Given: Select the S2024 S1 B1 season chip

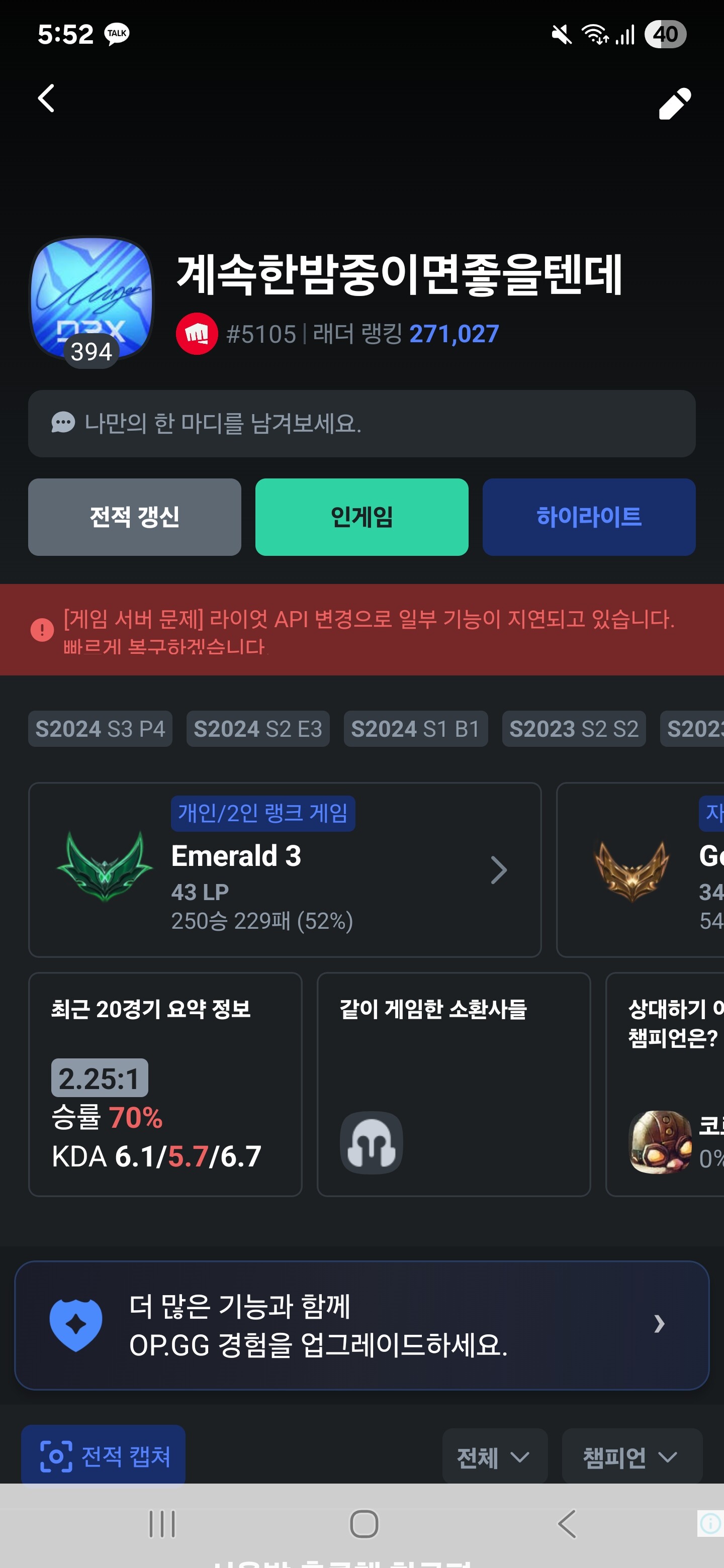Looking at the screenshot, I should [x=415, y=729].
